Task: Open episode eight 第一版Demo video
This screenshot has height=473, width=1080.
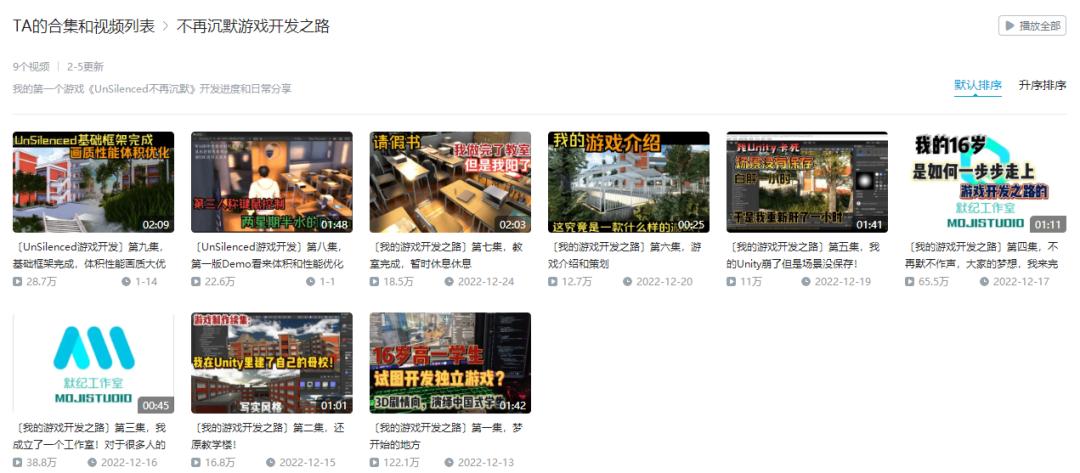Action: (x=271, y=182)
